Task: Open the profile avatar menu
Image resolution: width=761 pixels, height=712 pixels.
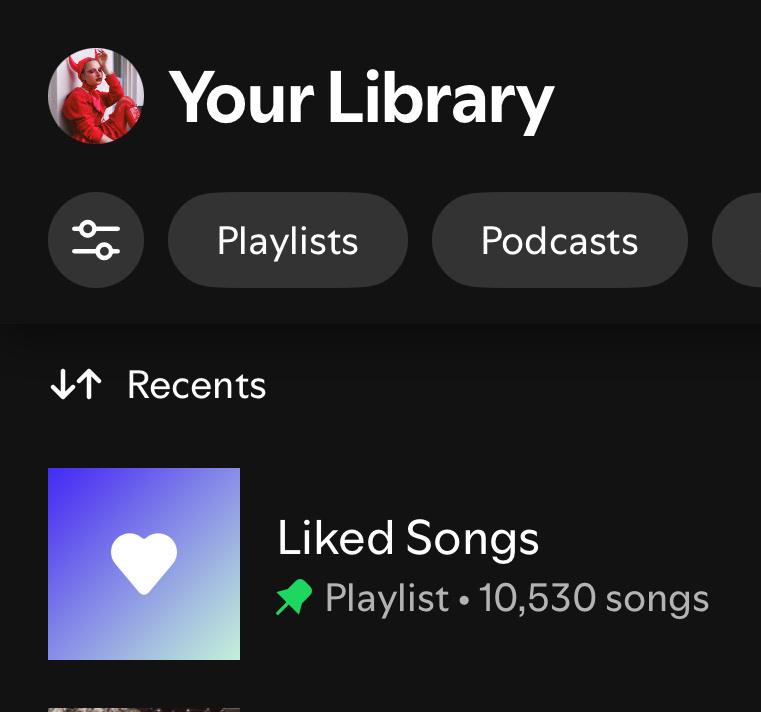Action: point(96,96)
